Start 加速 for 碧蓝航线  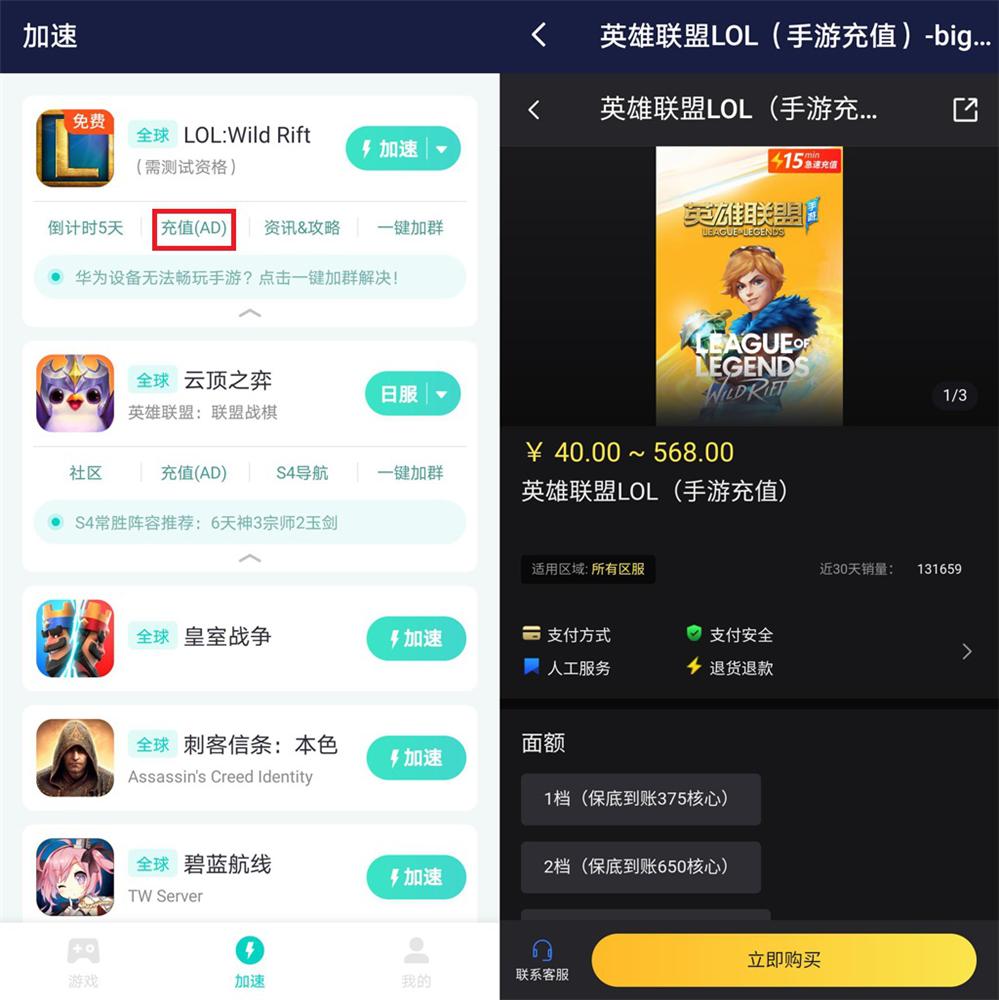[416, 877]
